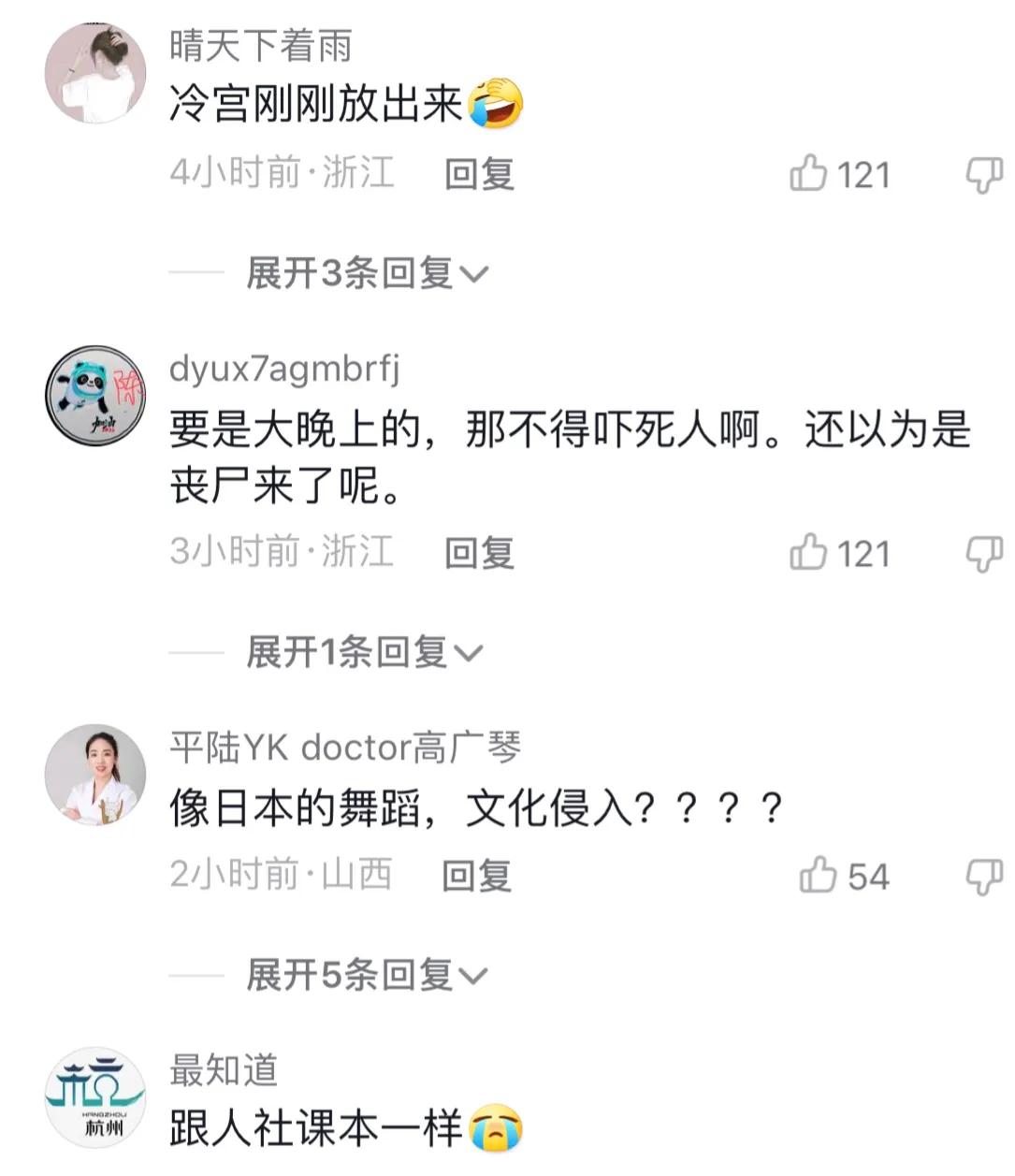Expand 展开5条回复
This screenshot has height=1176, width=1015.
pyautogui.click(x=367, y=976)
